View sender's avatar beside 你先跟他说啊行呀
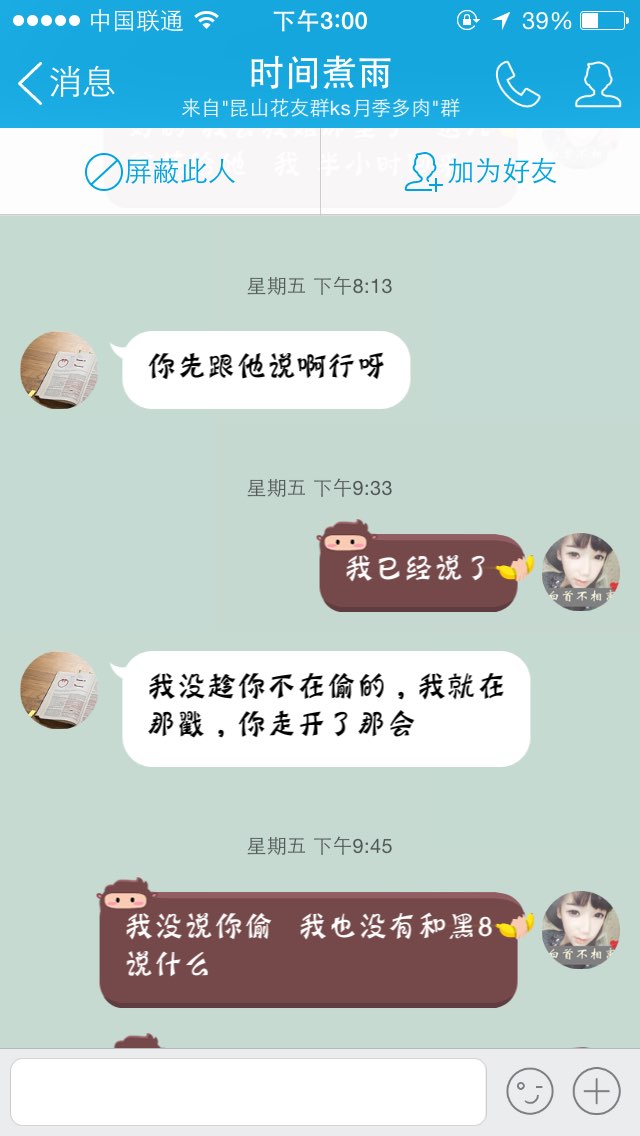Viewport: 640px width, 1136px height. click(x=59, y=370)
